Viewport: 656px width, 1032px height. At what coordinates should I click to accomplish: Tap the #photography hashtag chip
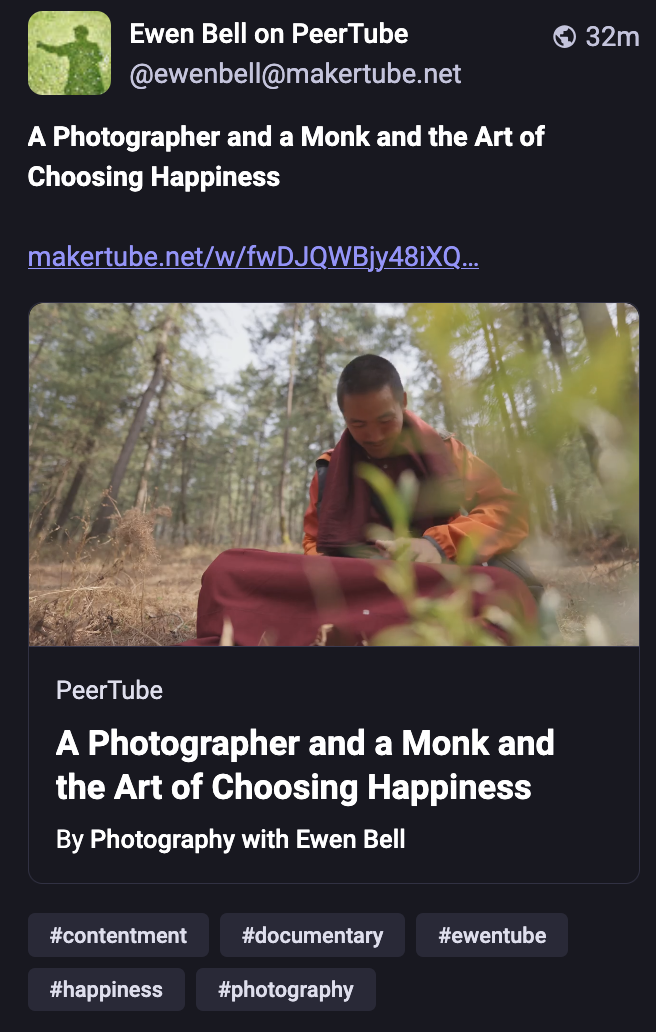286,990
